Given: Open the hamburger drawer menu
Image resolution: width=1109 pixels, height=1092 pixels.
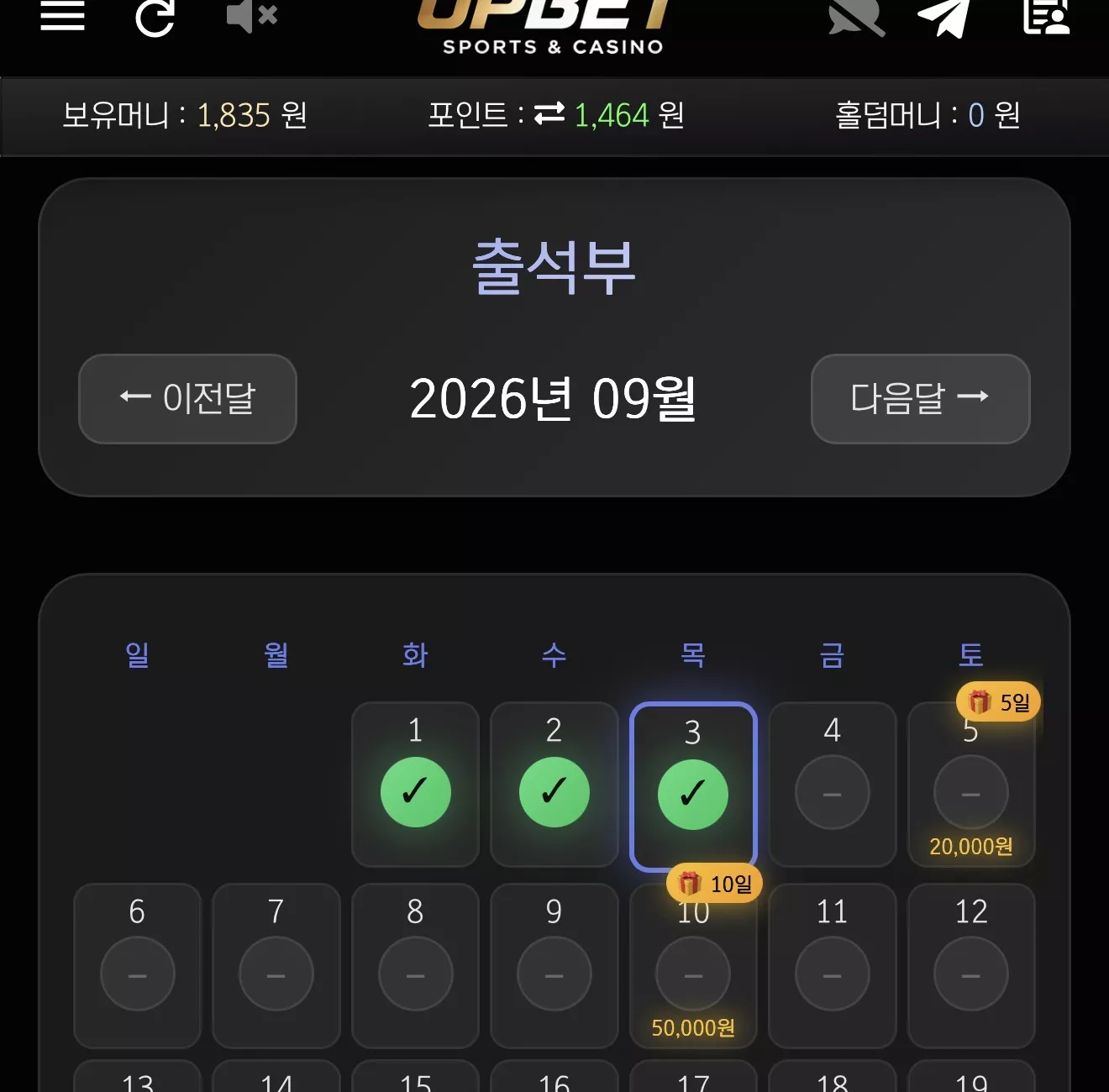Looking at the screenshot, I should pos(62,15).
